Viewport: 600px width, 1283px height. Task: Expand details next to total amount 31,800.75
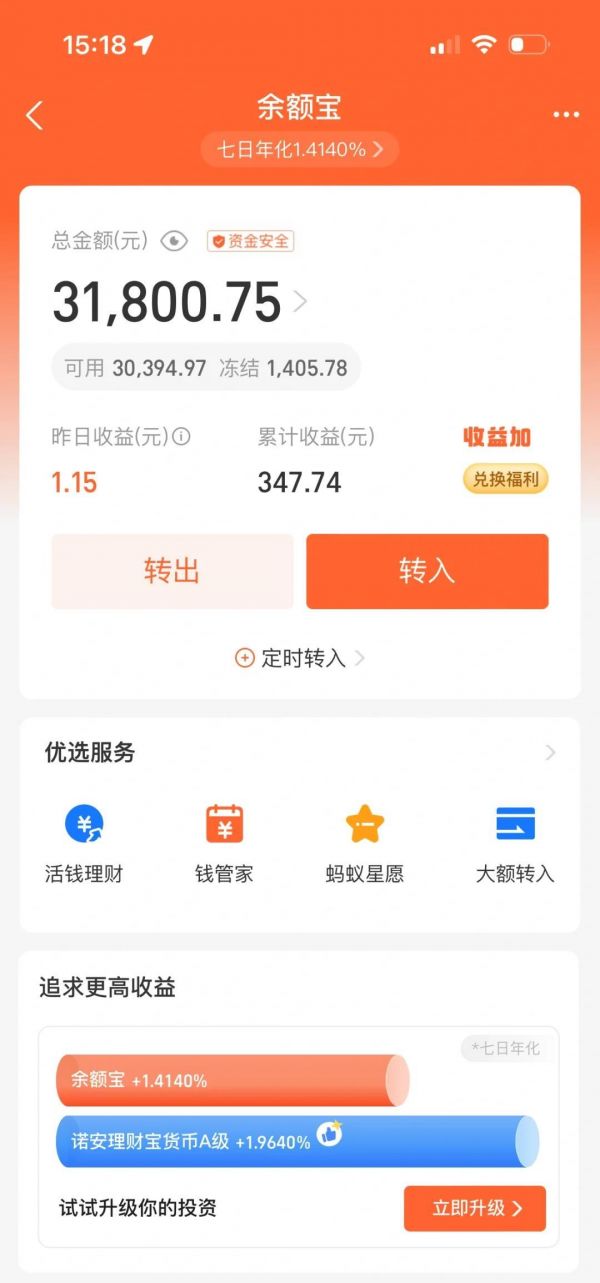tap(300, 302)
